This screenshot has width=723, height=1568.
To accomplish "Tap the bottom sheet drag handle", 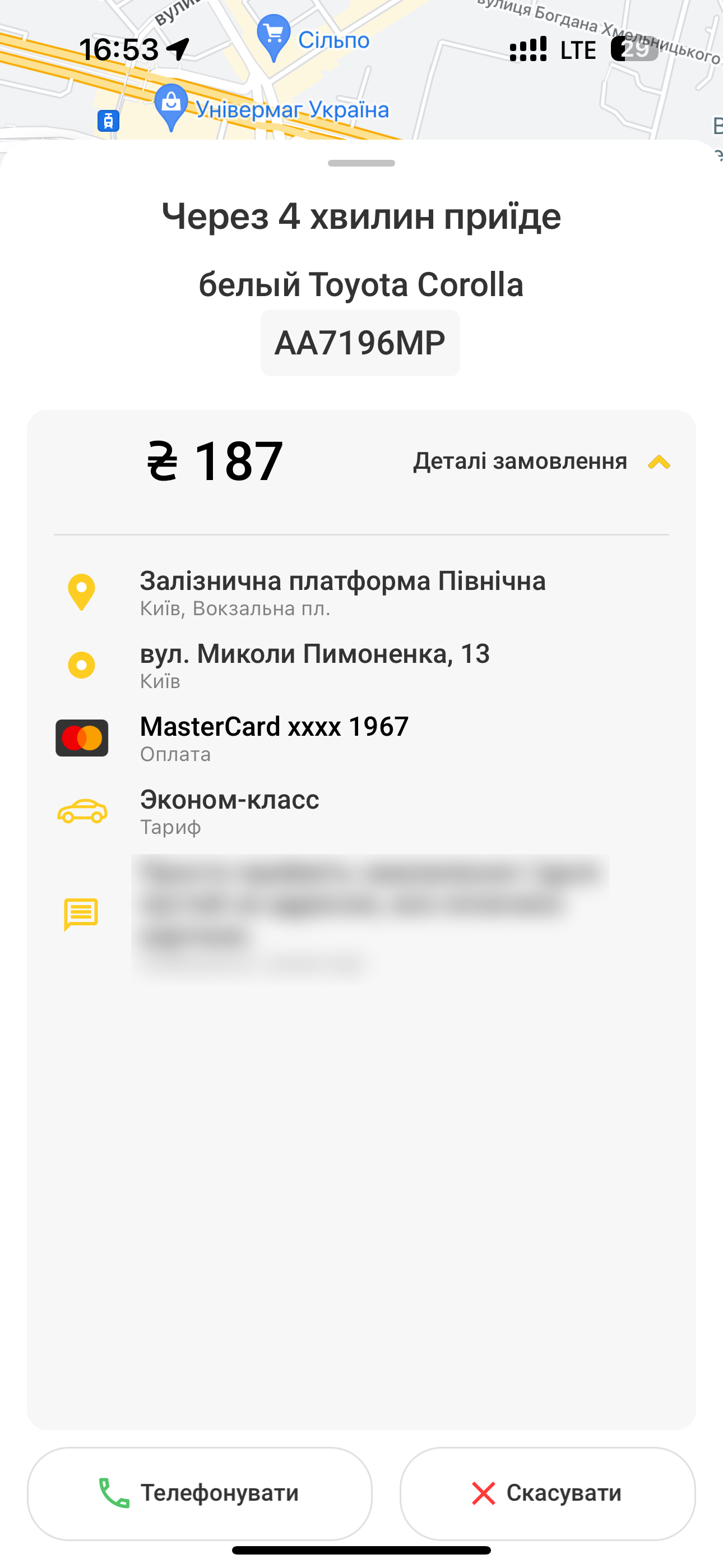I will point(361,163).
